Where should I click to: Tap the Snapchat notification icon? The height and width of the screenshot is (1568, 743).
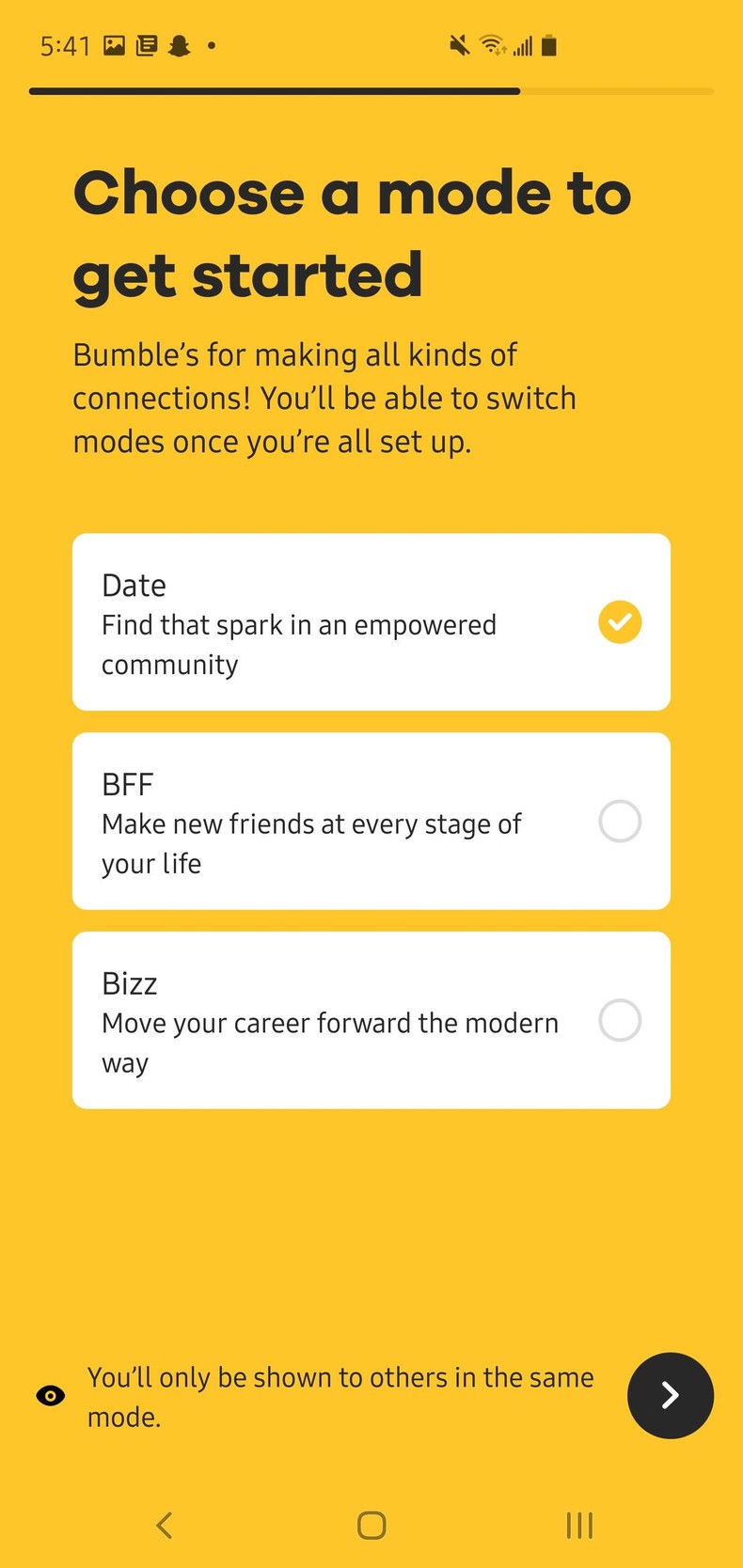[180, 45]
